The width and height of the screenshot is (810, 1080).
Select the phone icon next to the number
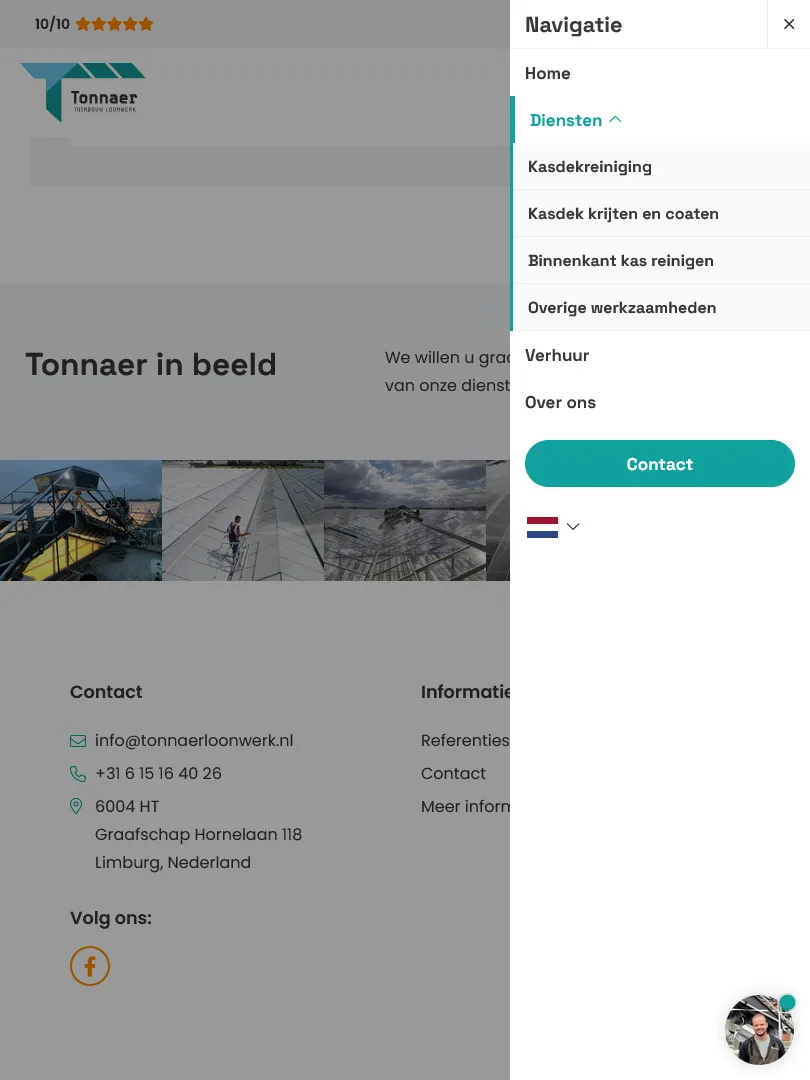pyautogui.click(x=78, y=773)
